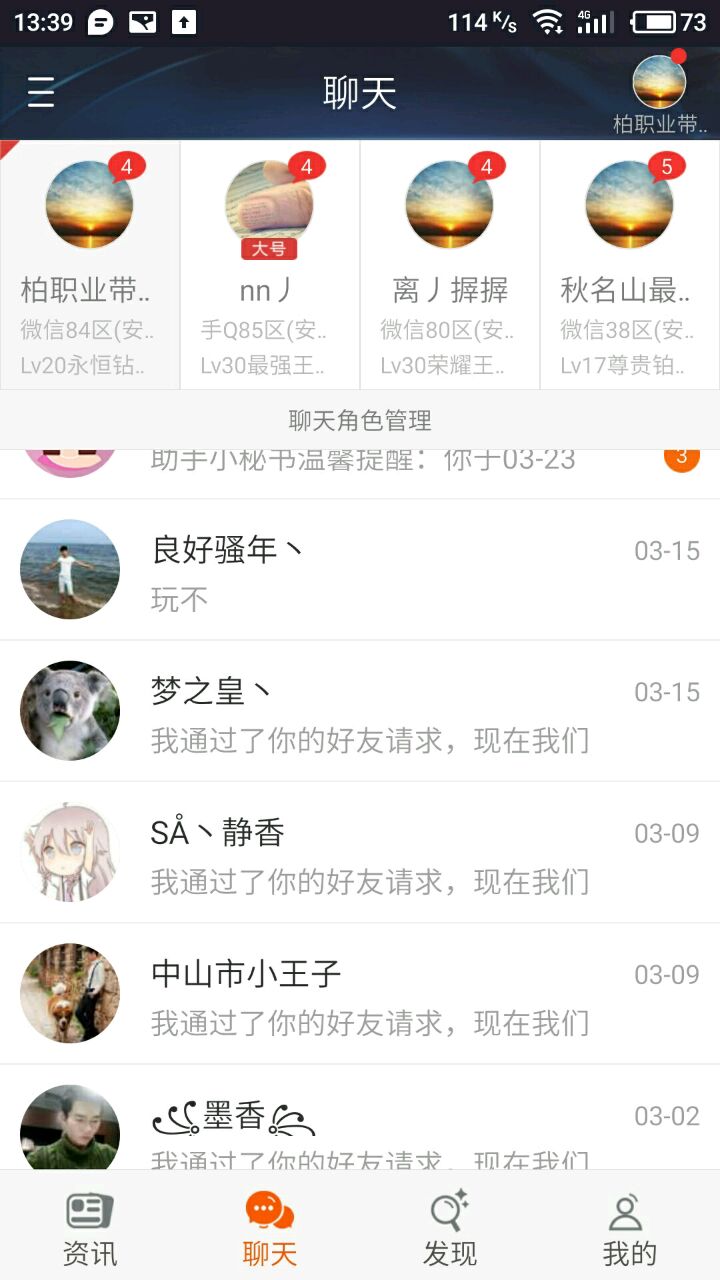Go to the 我的 tab

629,1228
